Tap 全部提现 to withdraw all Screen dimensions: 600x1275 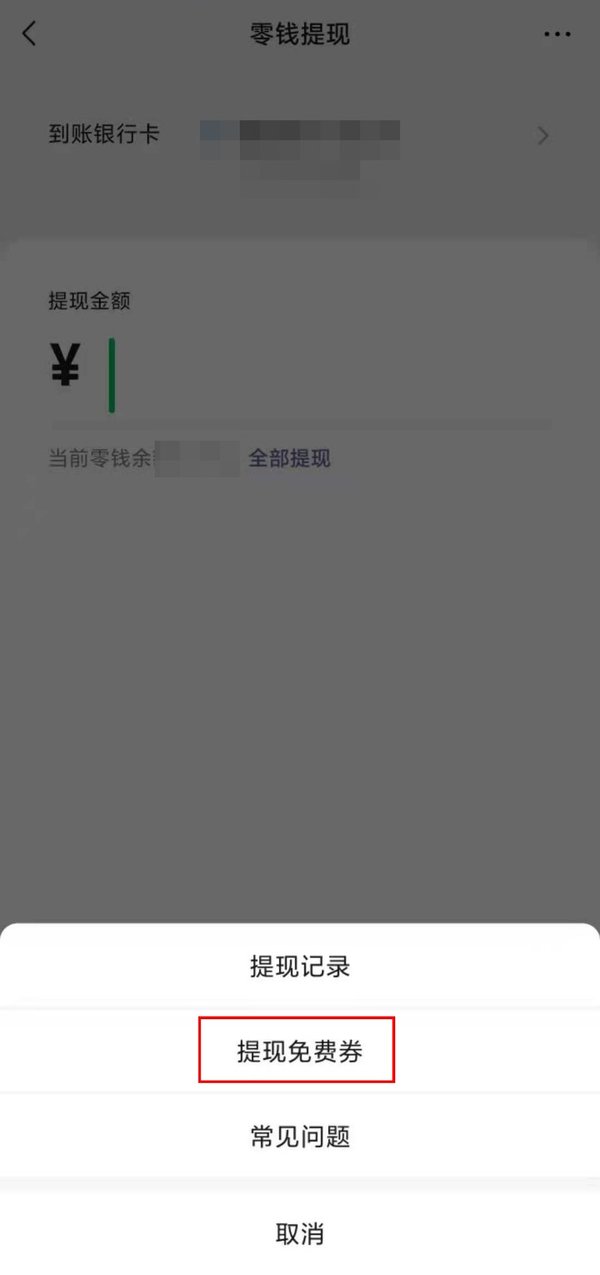[x=289, y=459]
